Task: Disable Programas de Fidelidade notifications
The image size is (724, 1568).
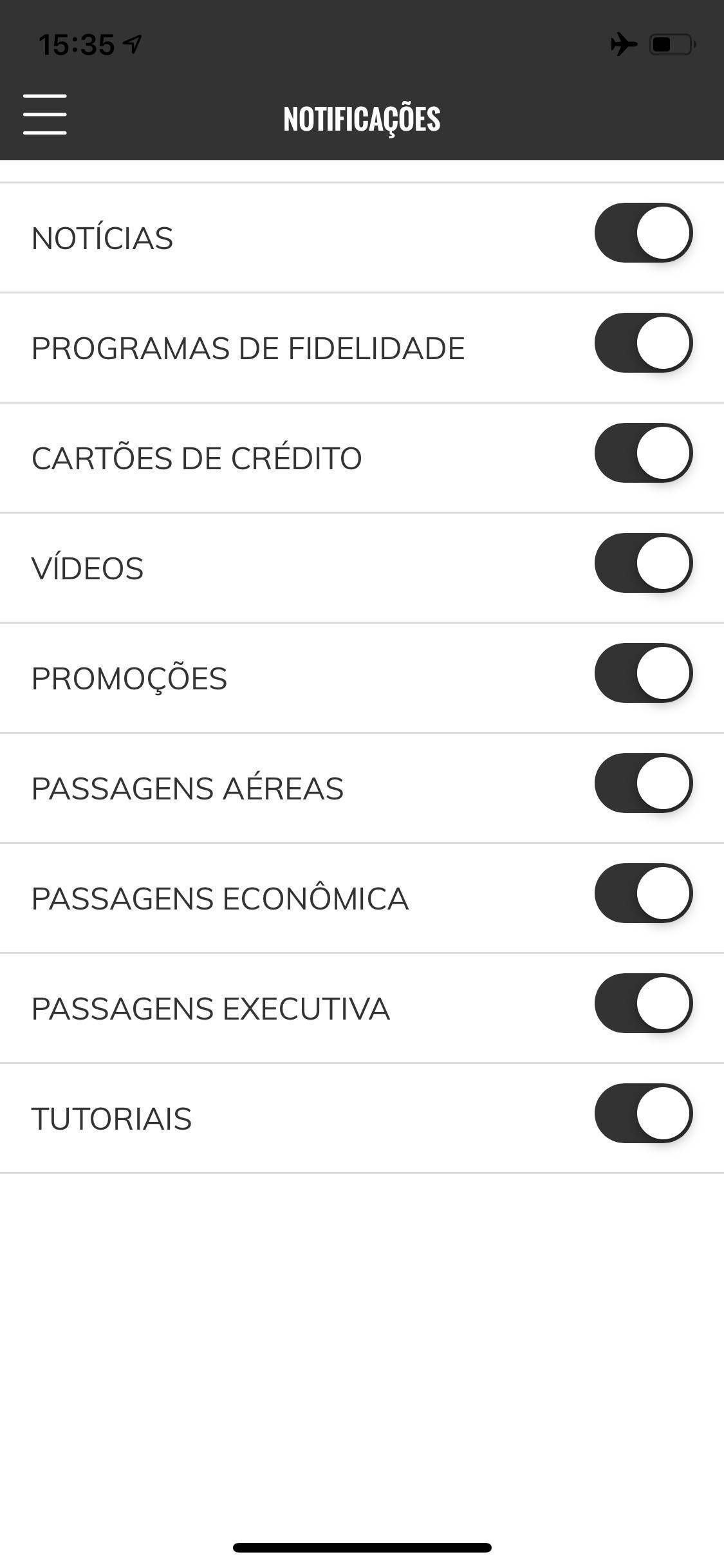Action: click(x=644, y=342)
